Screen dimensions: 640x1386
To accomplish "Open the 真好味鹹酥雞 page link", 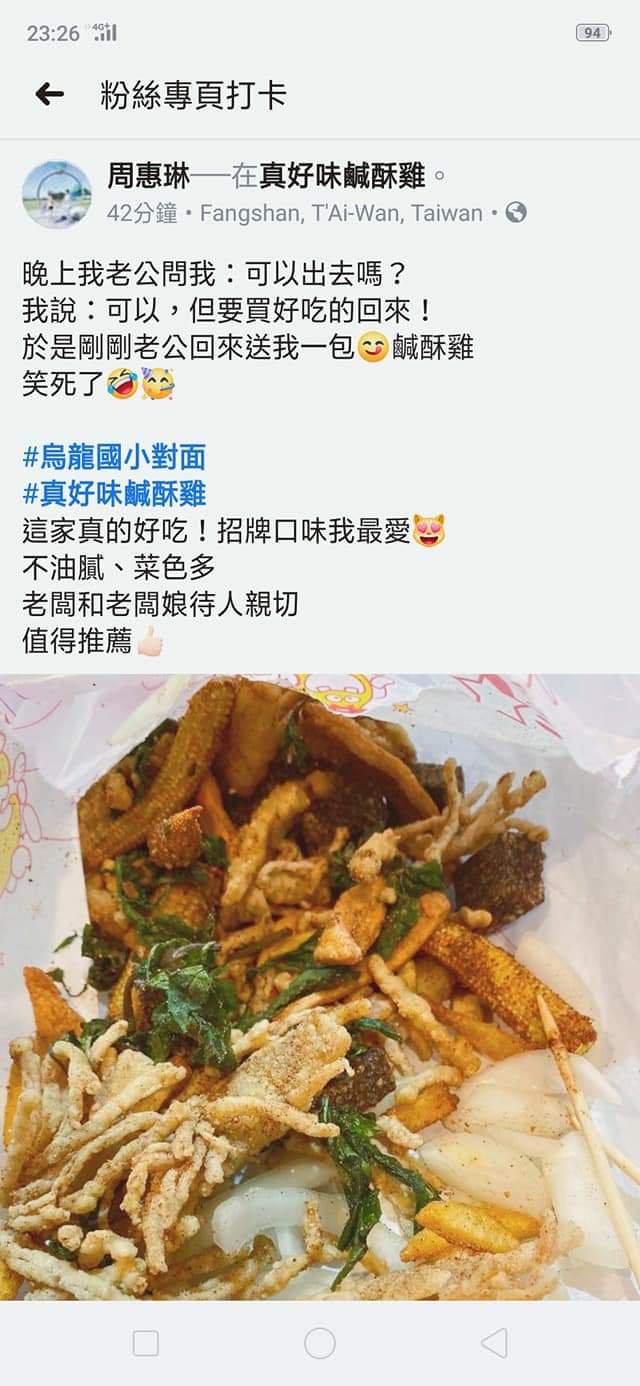I will 342,177.
